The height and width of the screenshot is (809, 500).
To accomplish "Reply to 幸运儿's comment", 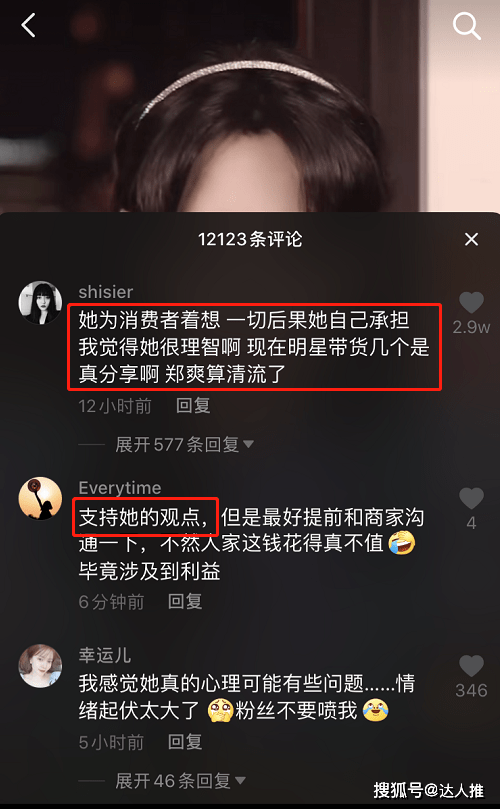I will (185, 742).
